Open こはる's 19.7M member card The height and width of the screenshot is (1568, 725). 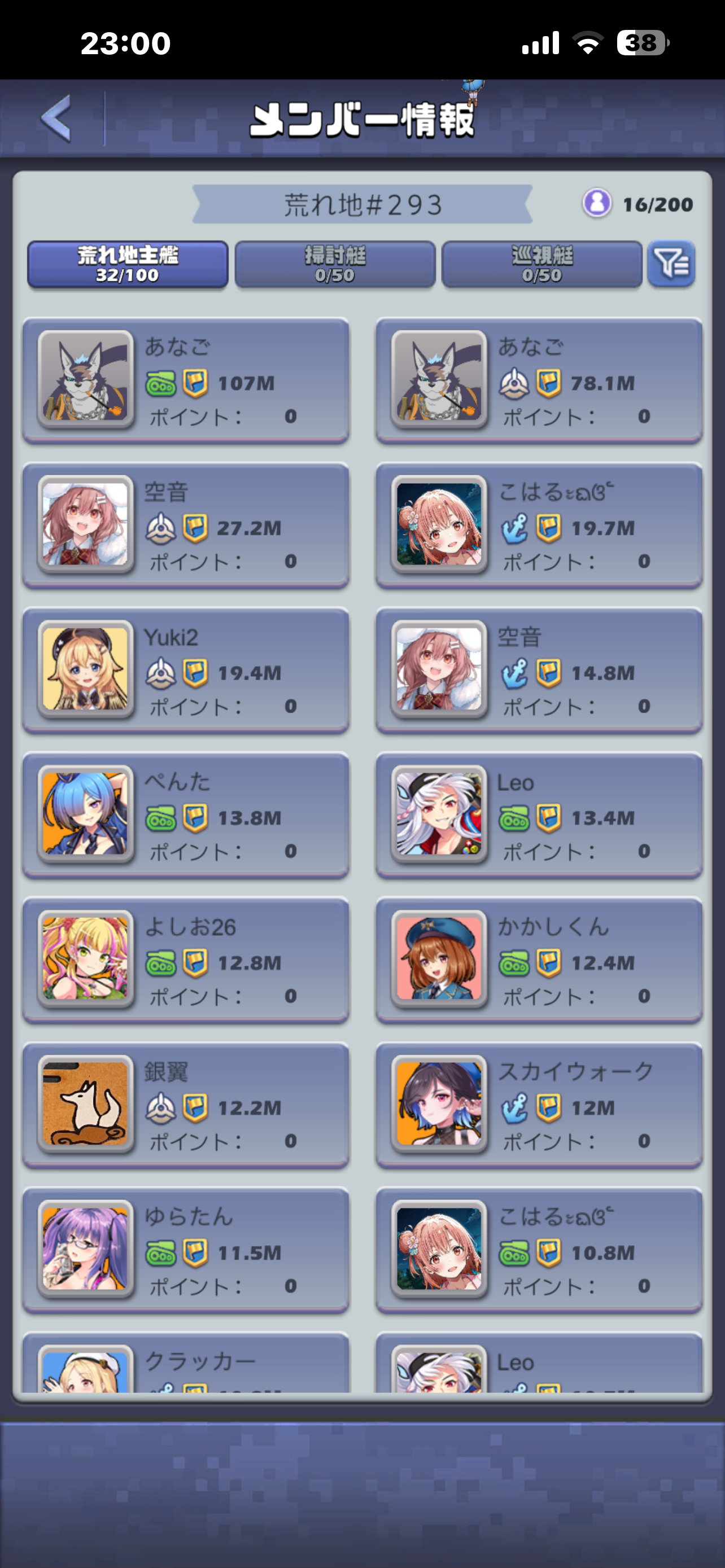(x=539, y=526)
